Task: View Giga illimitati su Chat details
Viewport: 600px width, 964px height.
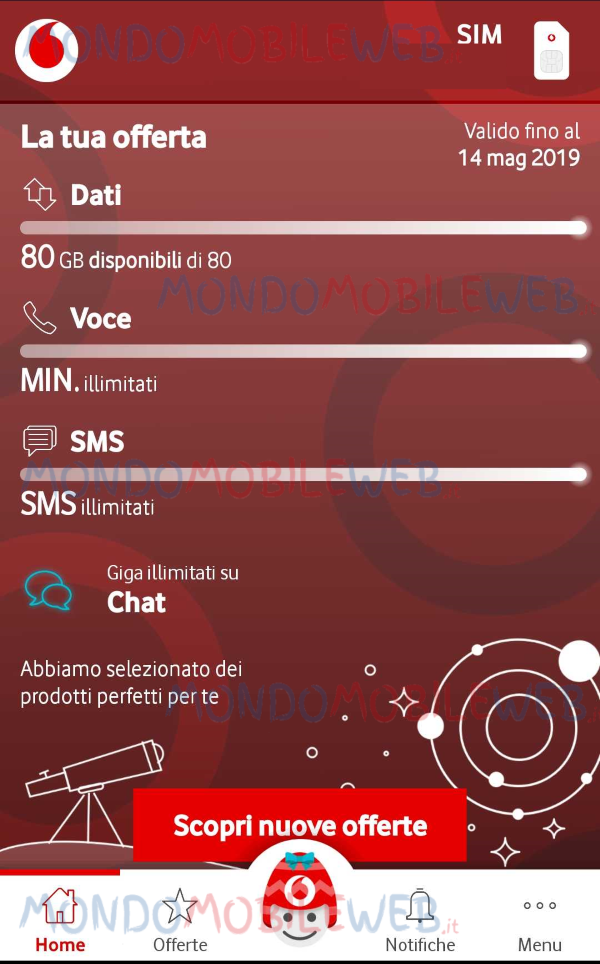Action: [x=137, y=590]
